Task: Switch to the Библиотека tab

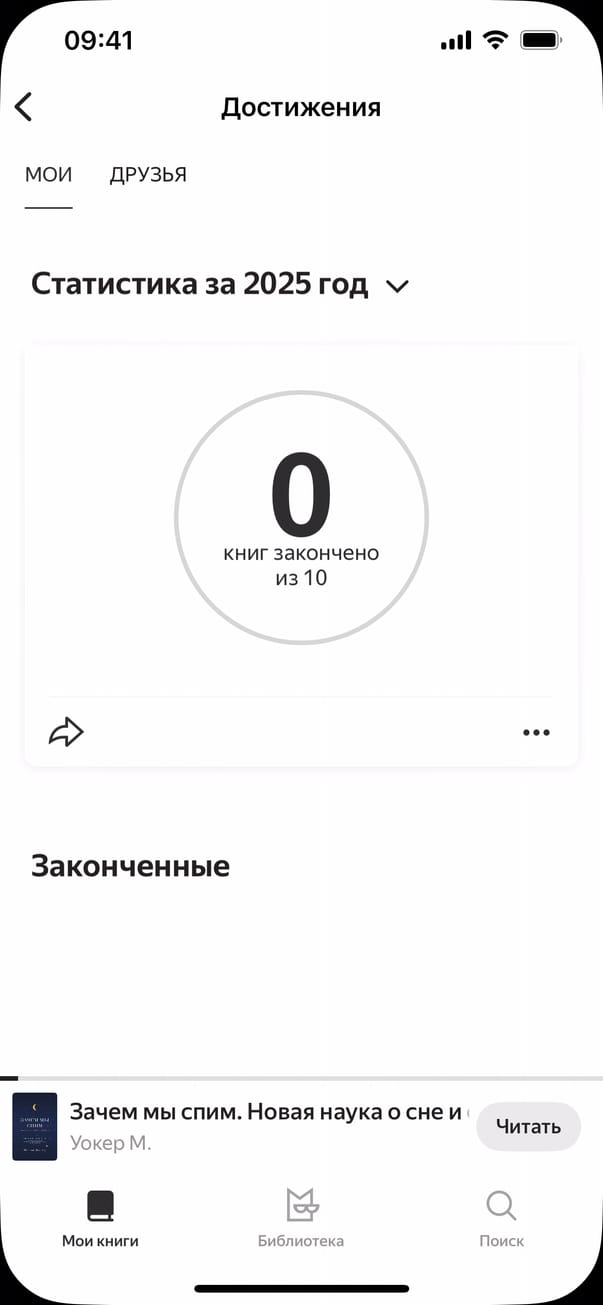Action: (301, 1218)
